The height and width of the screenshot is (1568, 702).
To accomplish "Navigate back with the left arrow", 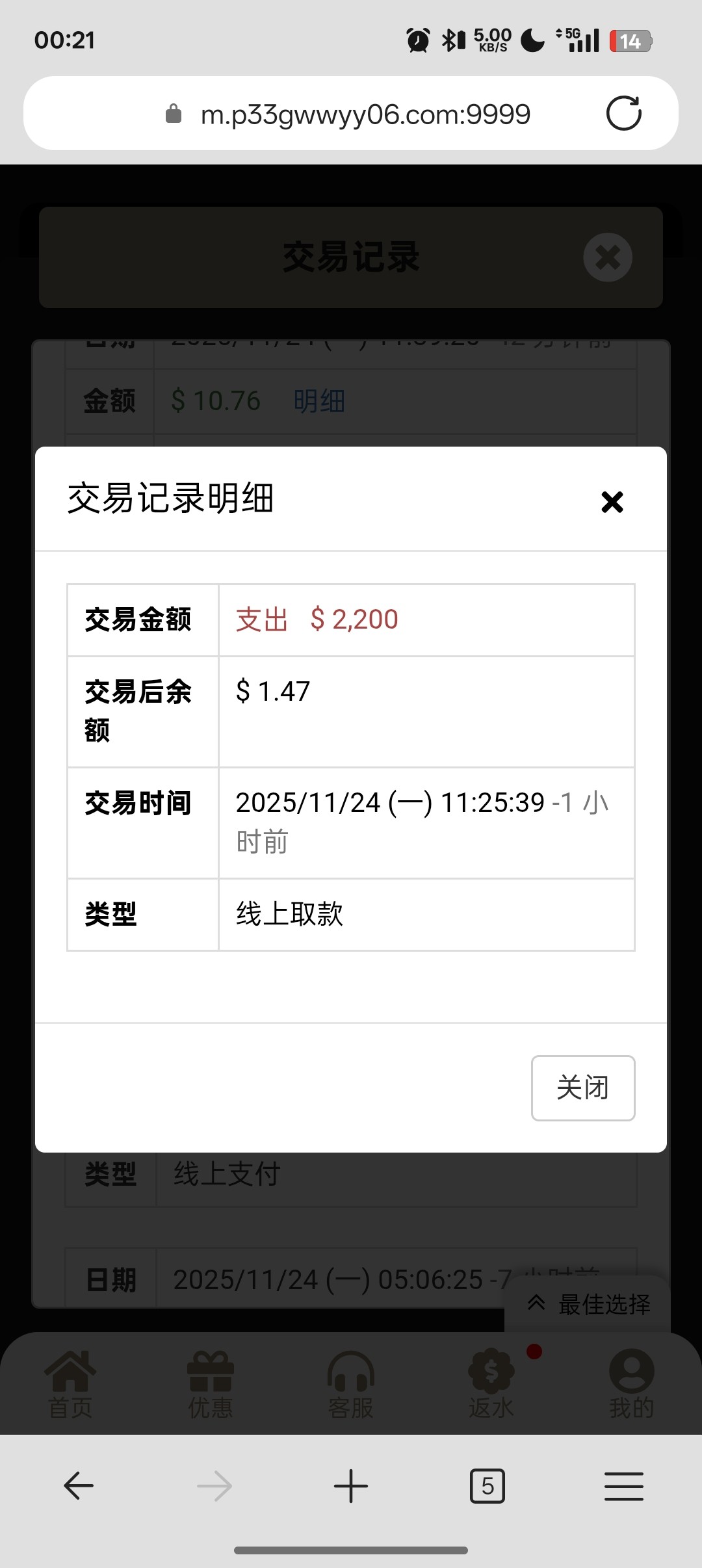I will [77, 1485].
